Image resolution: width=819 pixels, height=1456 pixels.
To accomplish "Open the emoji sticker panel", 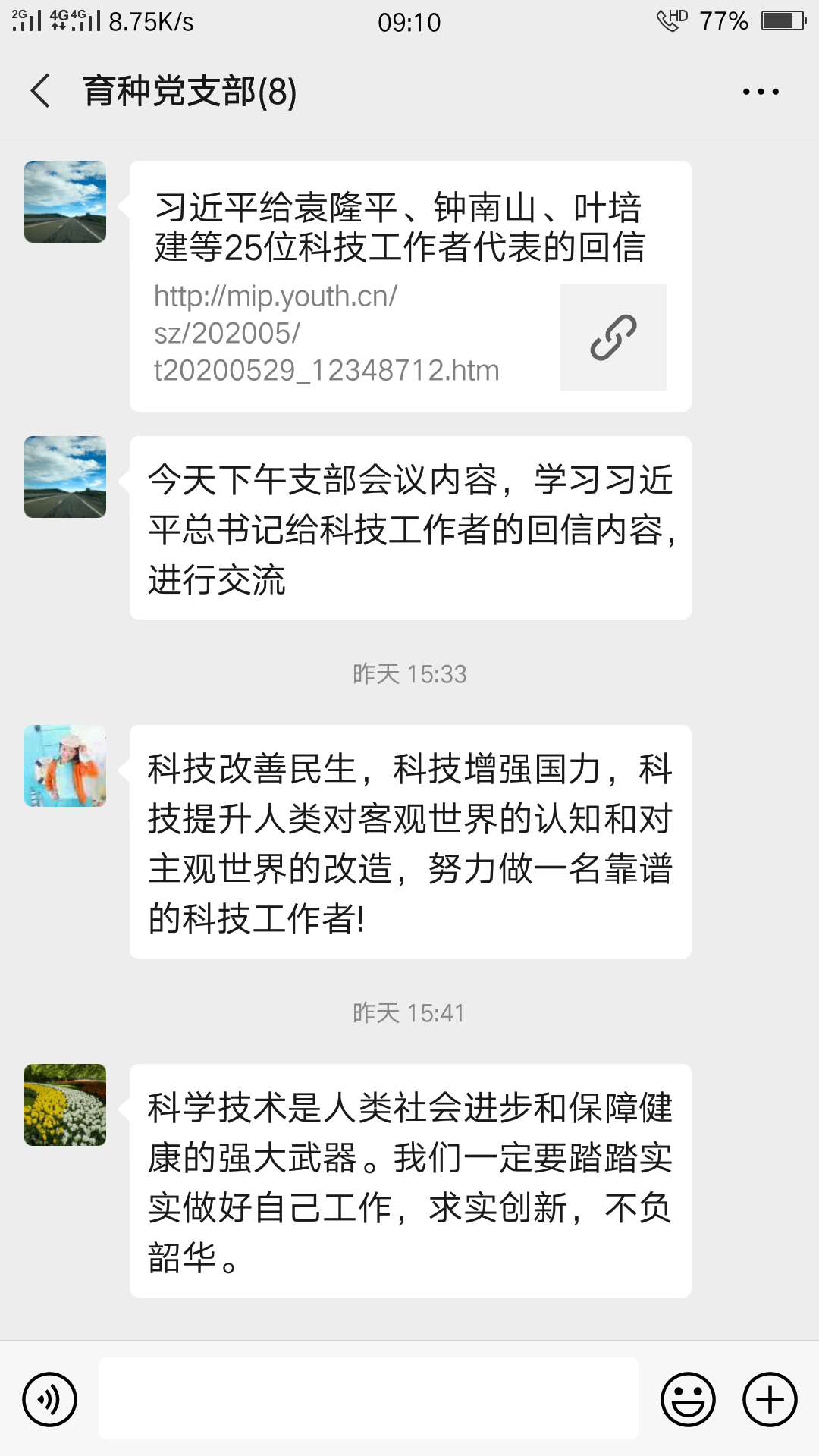I will pos(688,1399).
